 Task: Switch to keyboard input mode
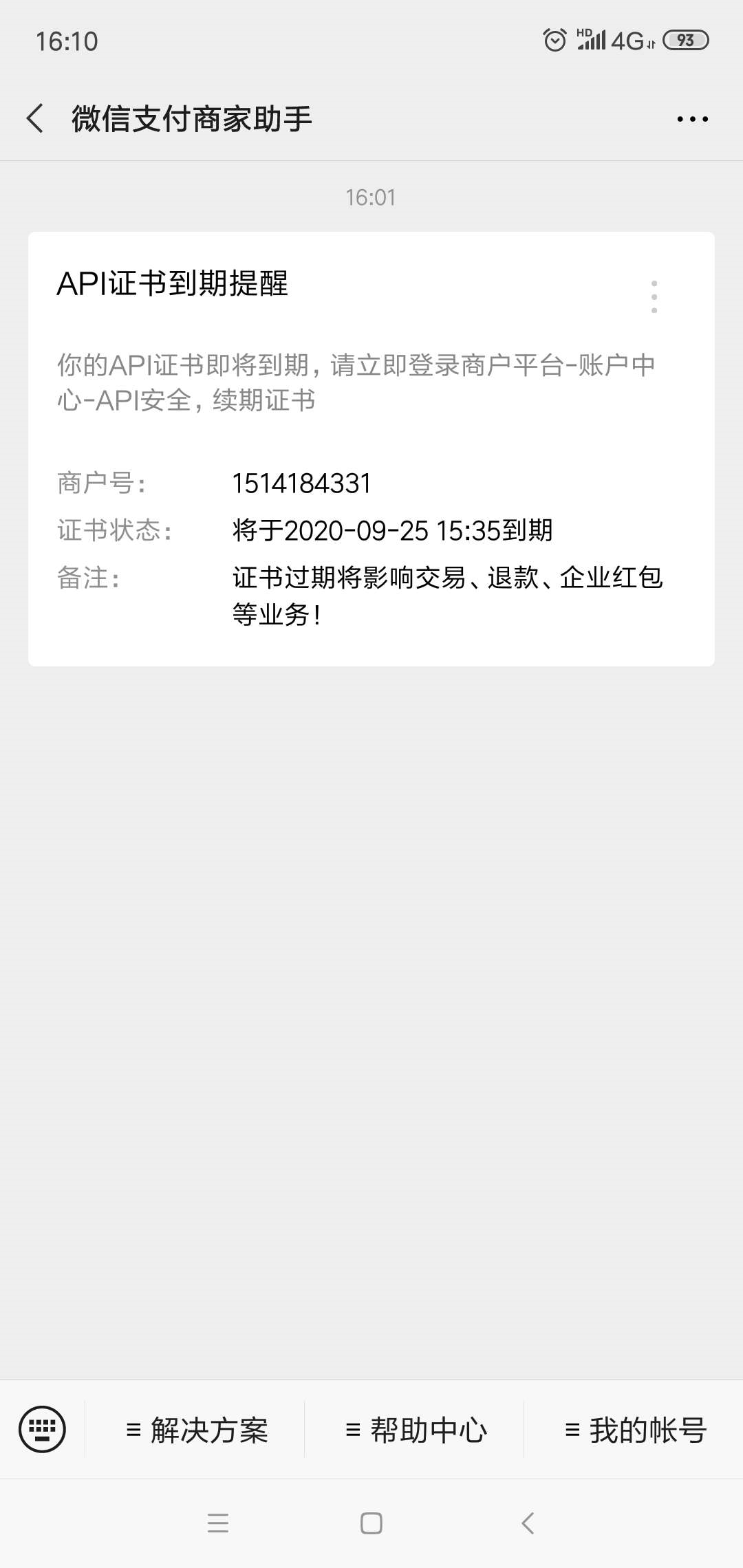tap(43, 1429)
